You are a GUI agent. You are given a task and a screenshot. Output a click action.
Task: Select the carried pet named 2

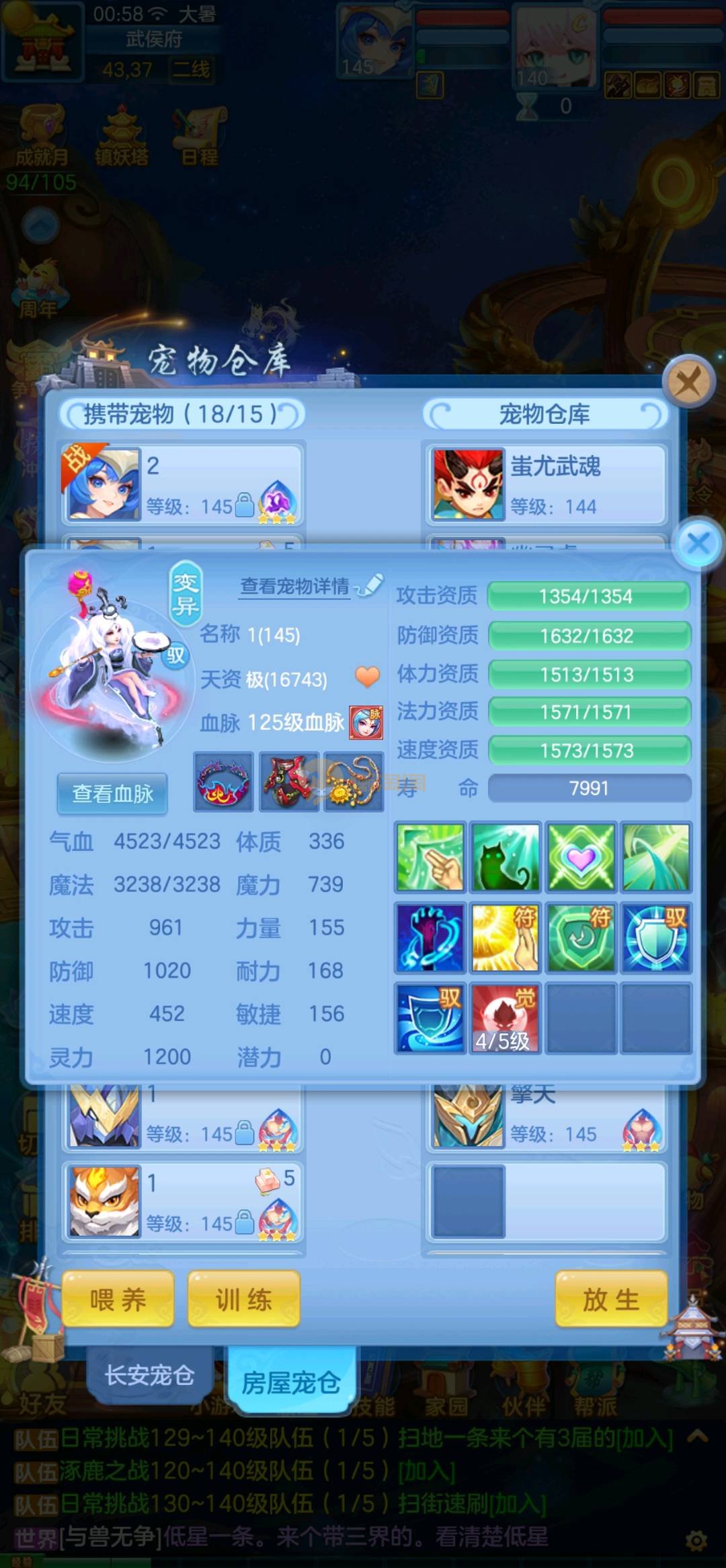(x=182, y=484)
